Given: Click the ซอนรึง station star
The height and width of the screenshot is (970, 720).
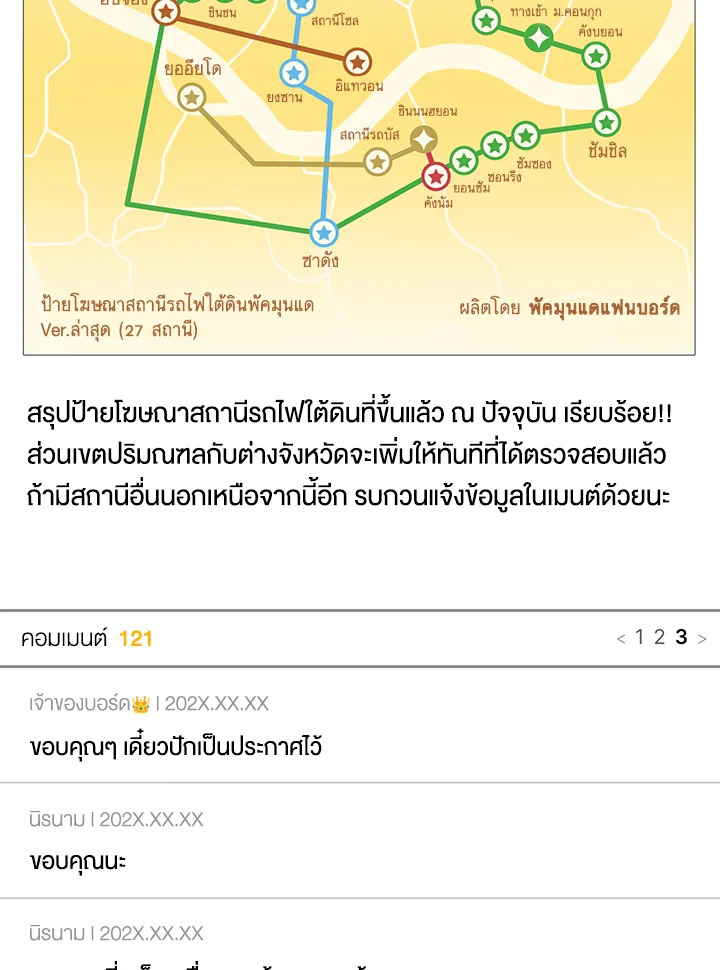Looking at the screenshot, I should click(x=495, y=144).
